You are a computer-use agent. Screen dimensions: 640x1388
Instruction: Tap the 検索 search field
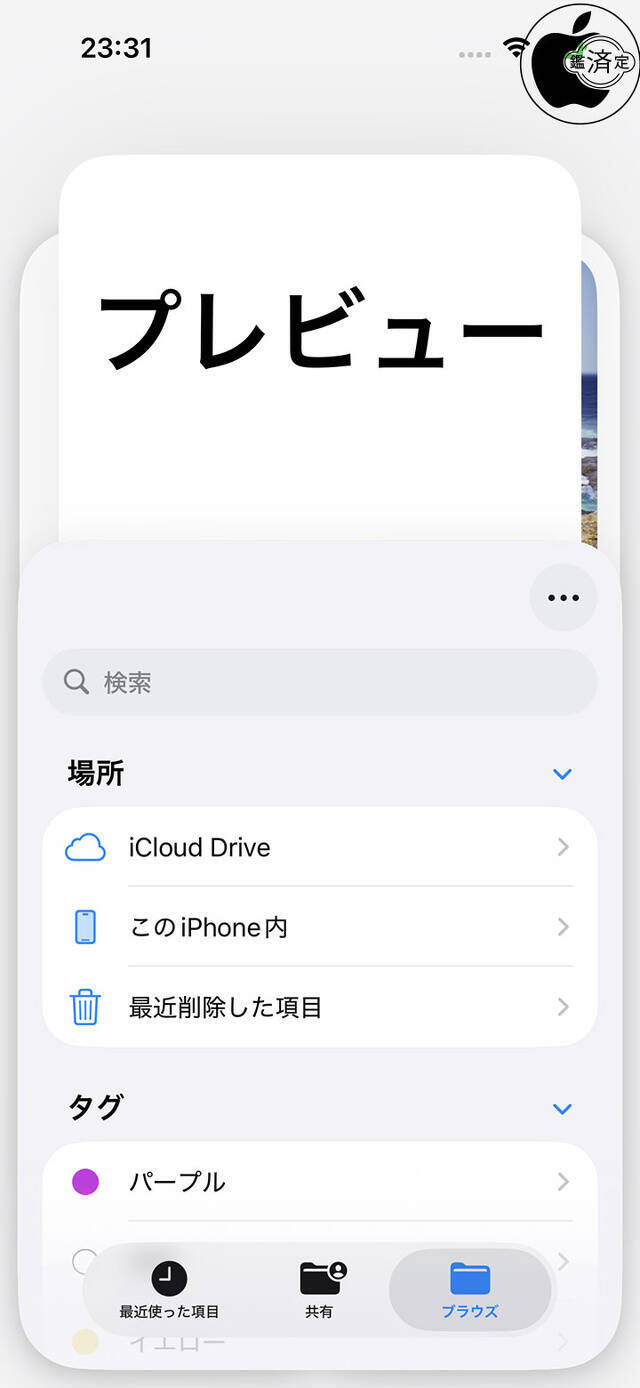pos(320,682)
